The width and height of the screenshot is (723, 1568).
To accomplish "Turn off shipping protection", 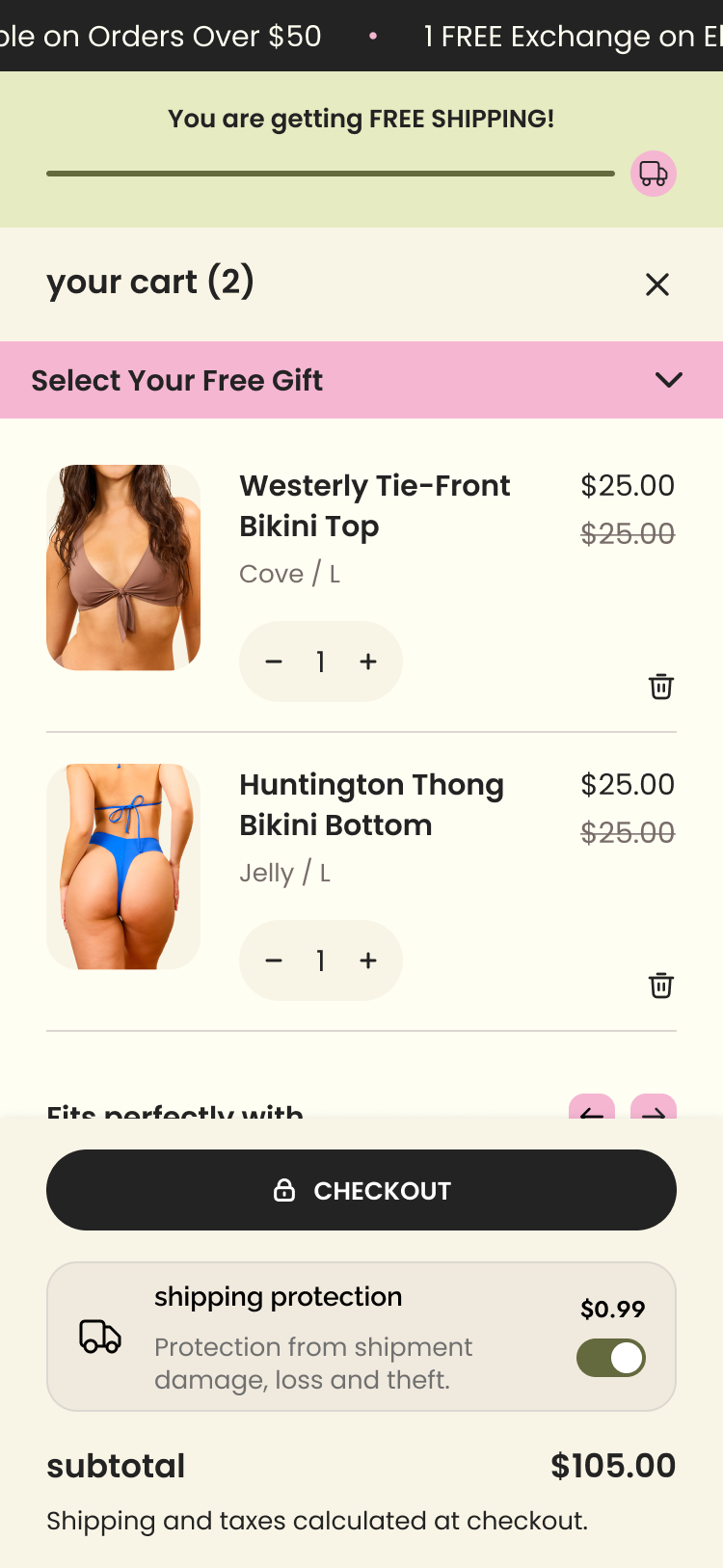I will (611, 1358).
